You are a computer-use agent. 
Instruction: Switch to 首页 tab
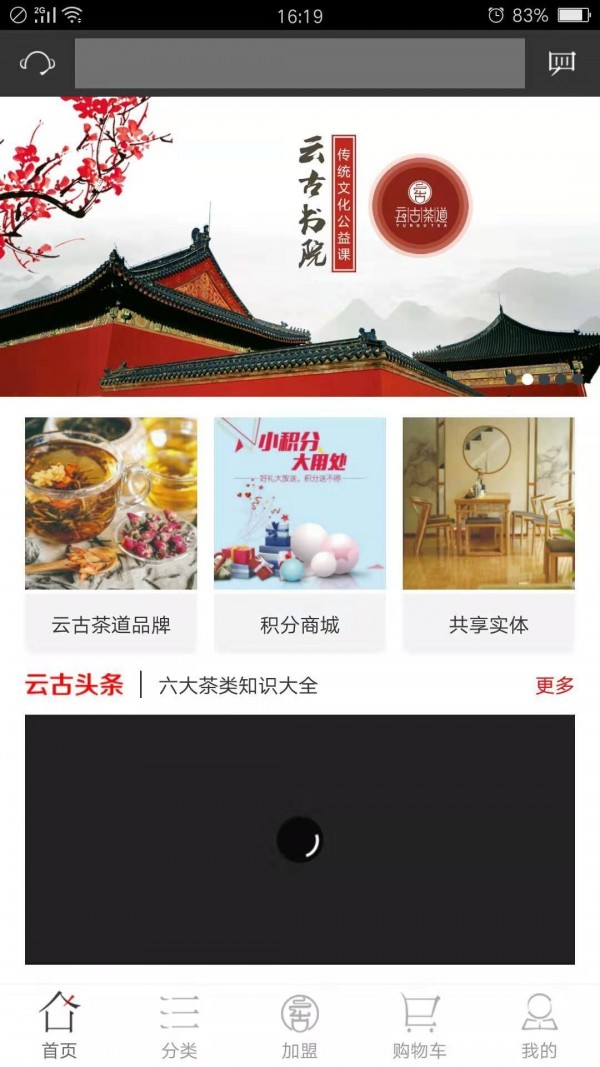[59, 1026]
